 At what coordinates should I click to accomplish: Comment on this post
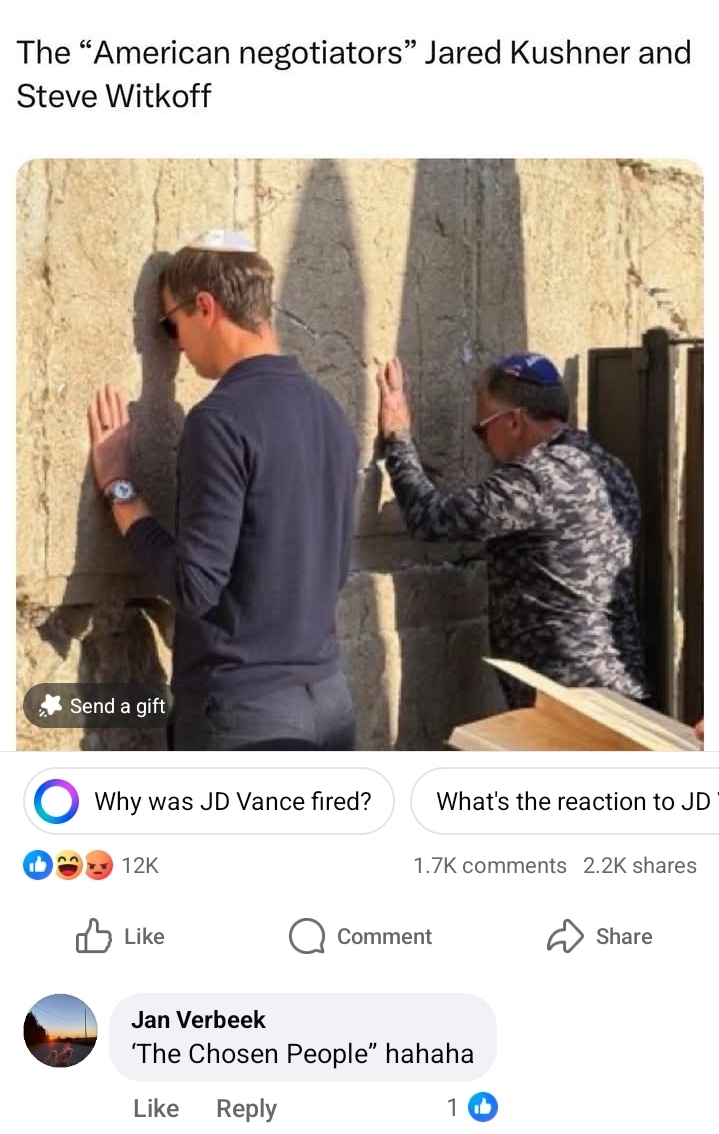click(360, 936)
